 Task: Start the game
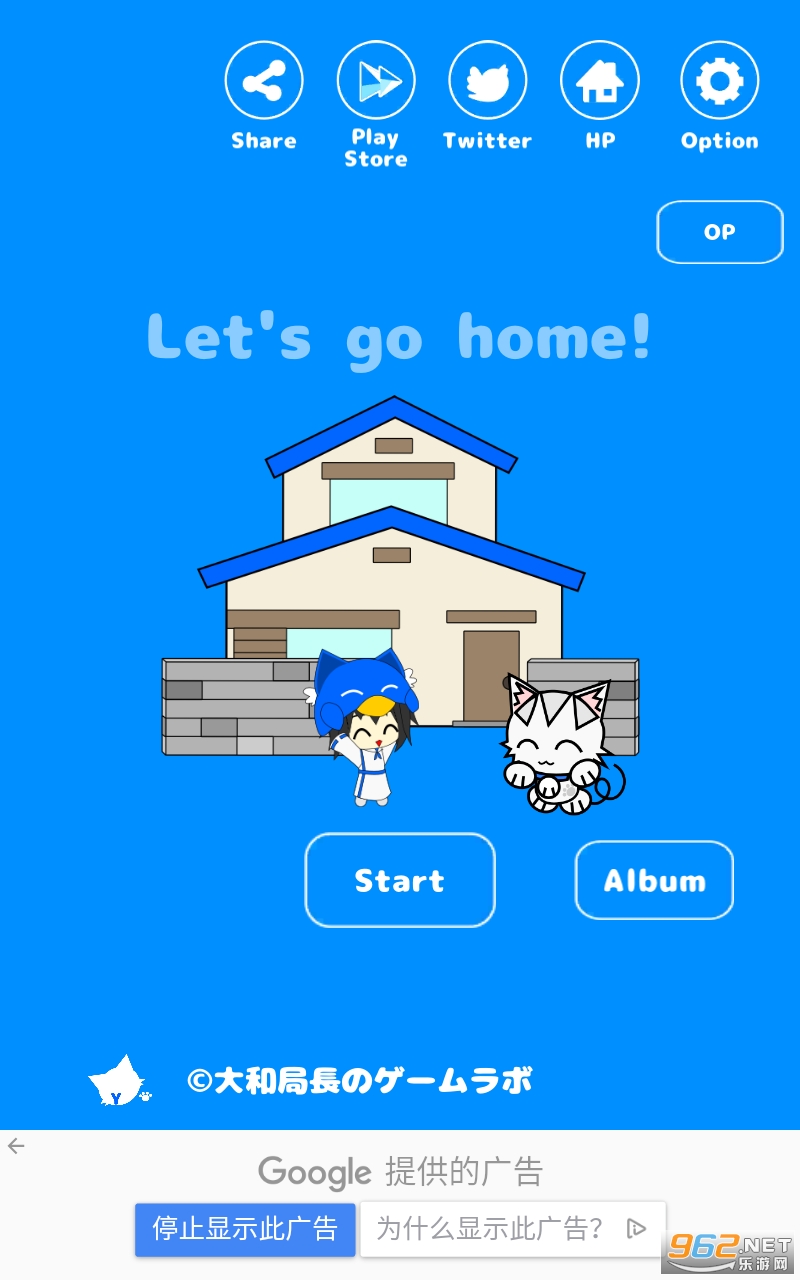point(400,880)
